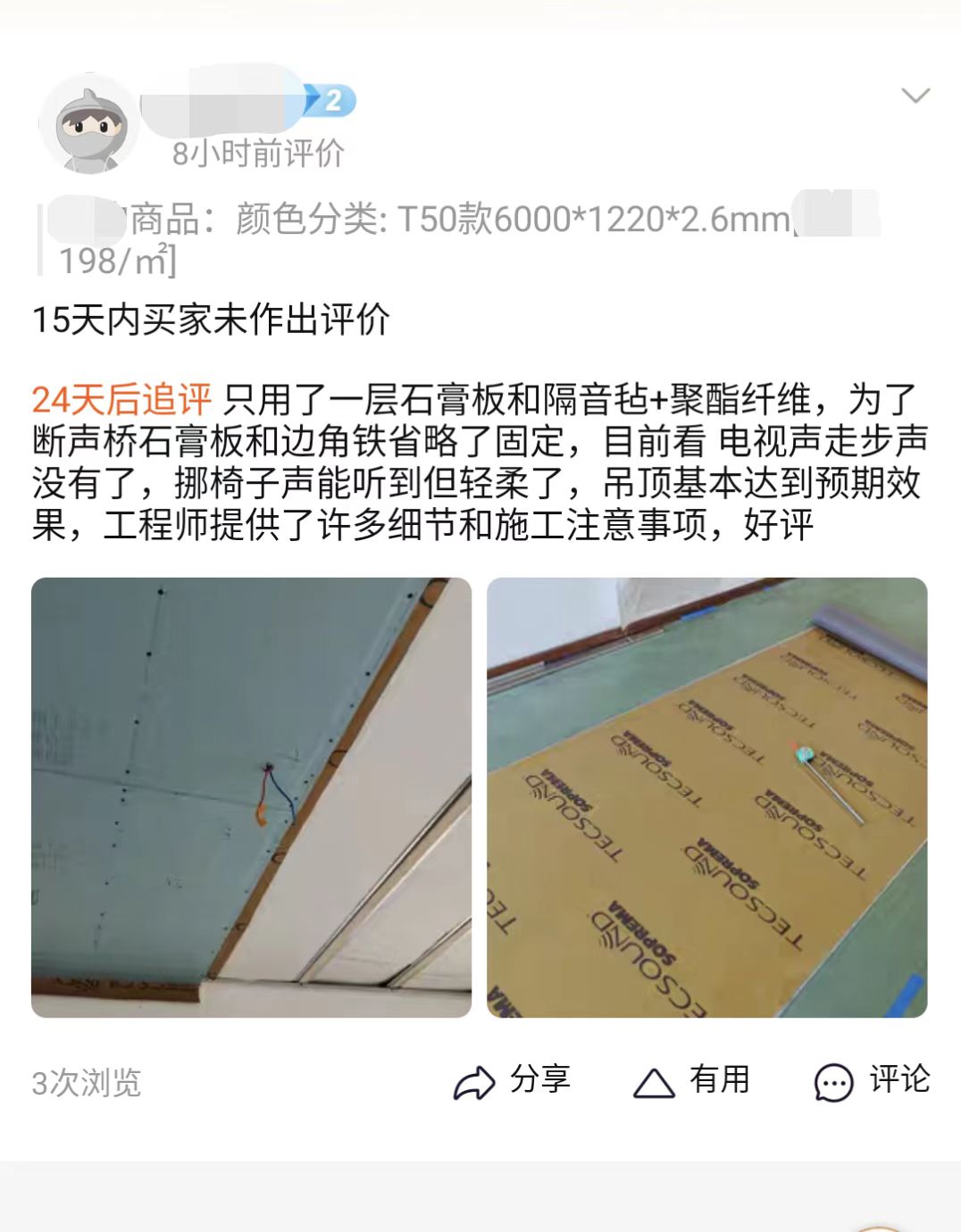View the Tecsound mat floor photo
The width and height of the screenshot is (961, 1232).
coord(706,797)
